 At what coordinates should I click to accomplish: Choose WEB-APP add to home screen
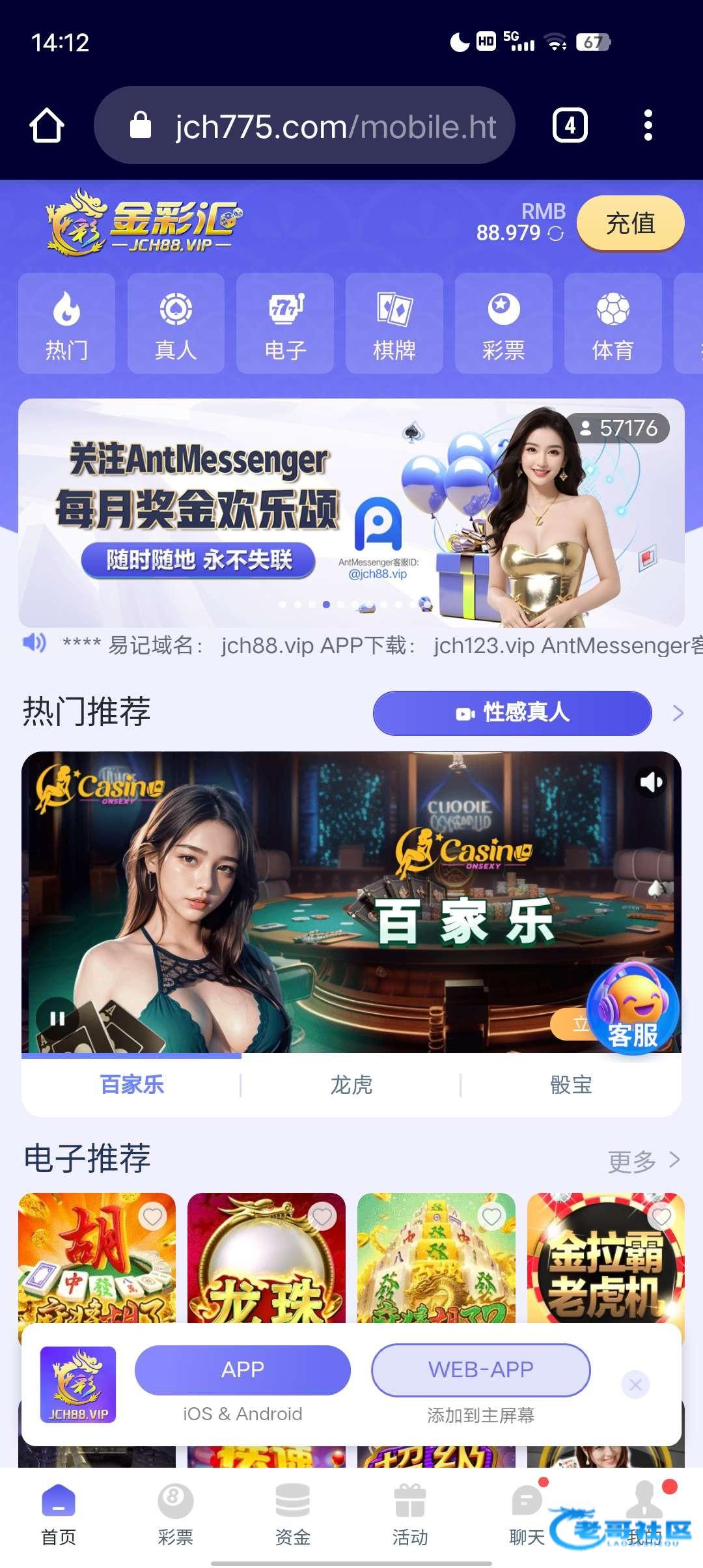click(x=481, y=1370)
